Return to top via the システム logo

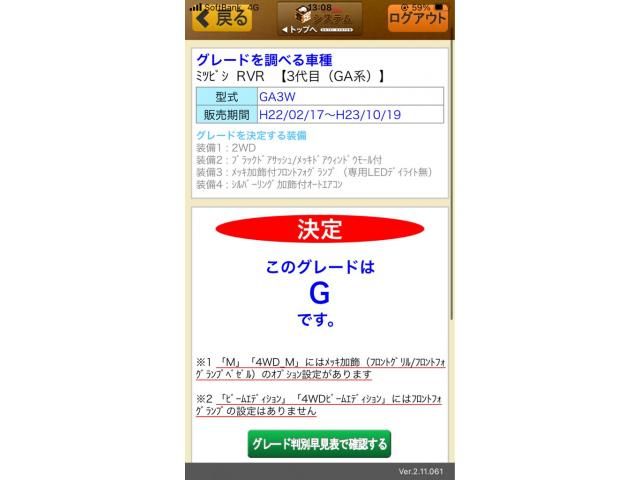(x=319, y=19)
